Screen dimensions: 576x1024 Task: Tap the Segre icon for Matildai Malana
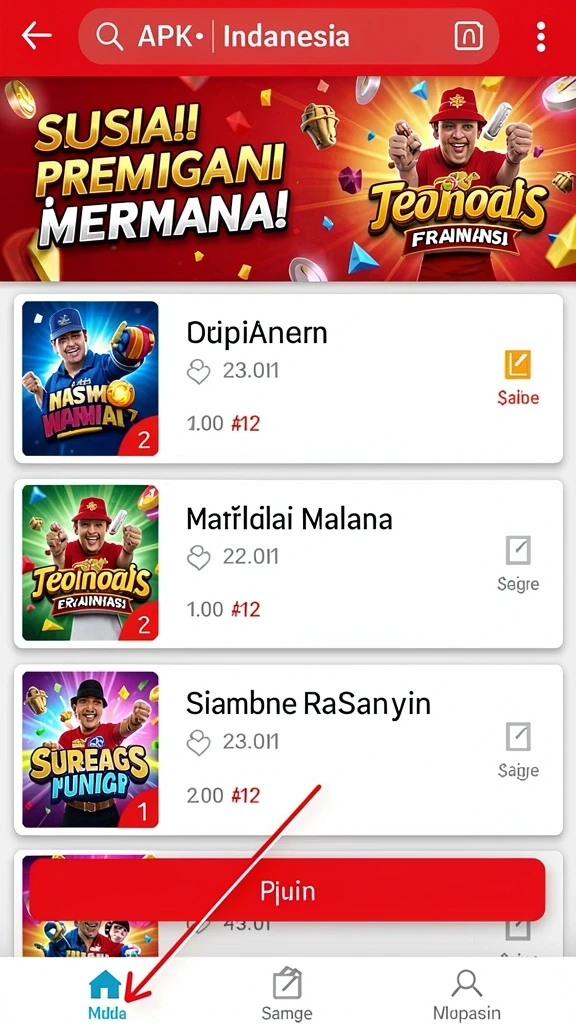pos(518,551)
